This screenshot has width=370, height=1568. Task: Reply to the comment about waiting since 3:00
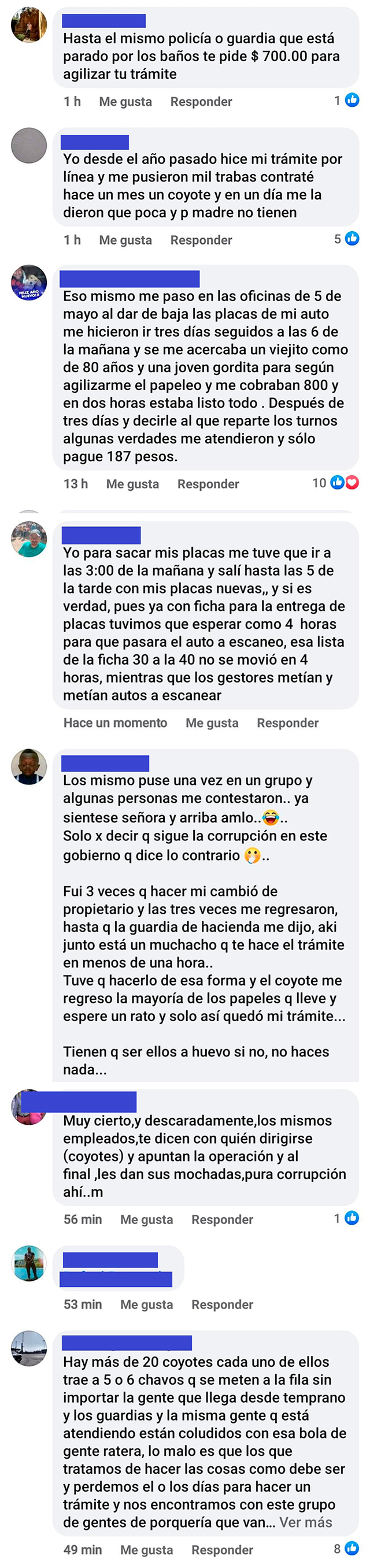[x=287, y=722]
